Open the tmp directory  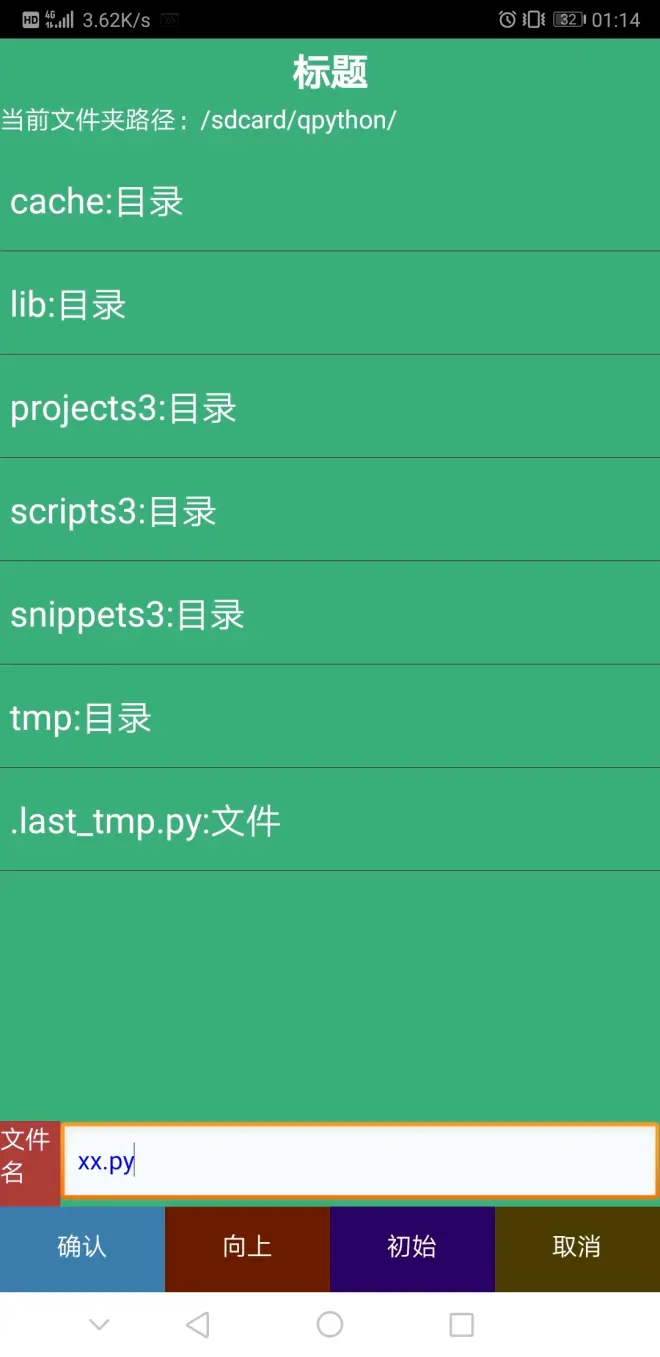(x=330, y=716)
